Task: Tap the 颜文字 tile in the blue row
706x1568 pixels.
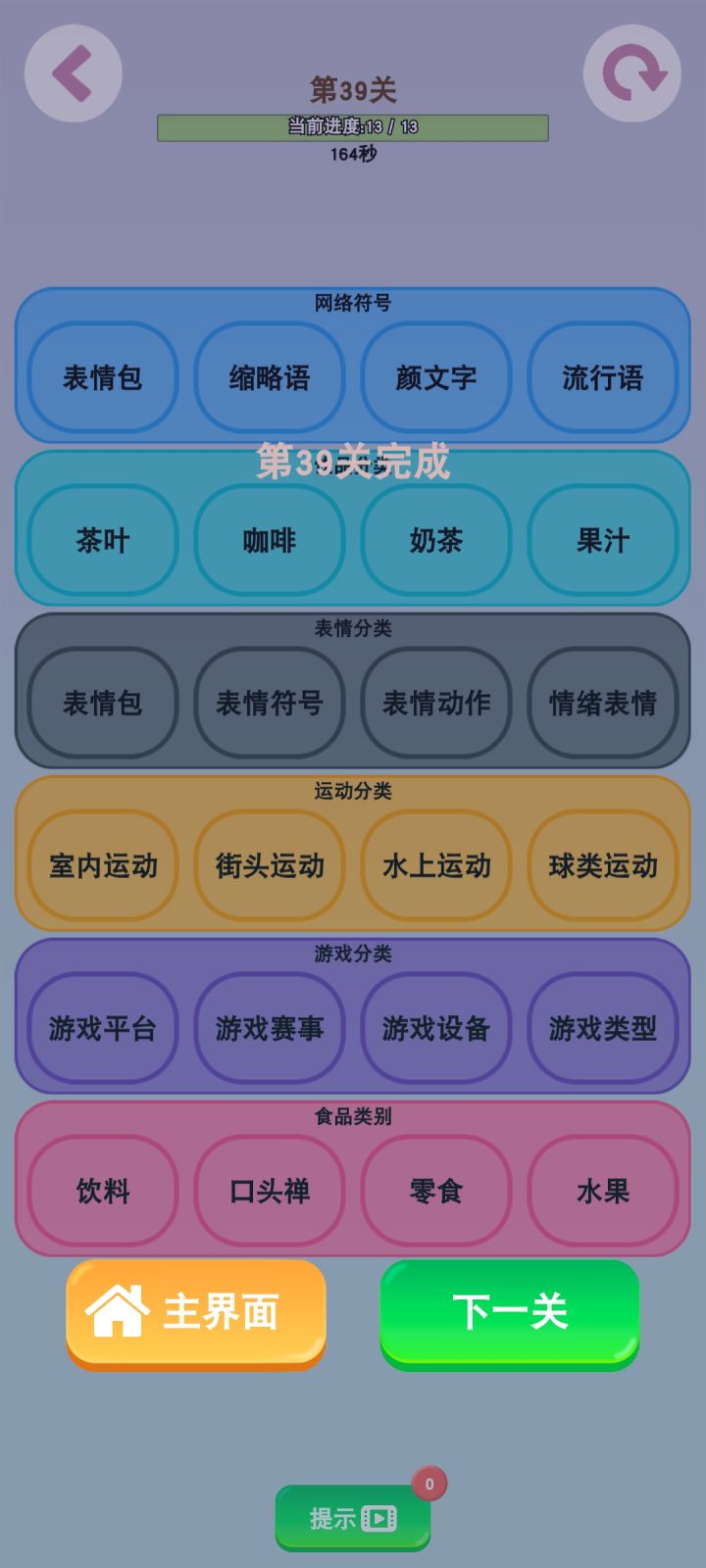Action: pos(435,377)
